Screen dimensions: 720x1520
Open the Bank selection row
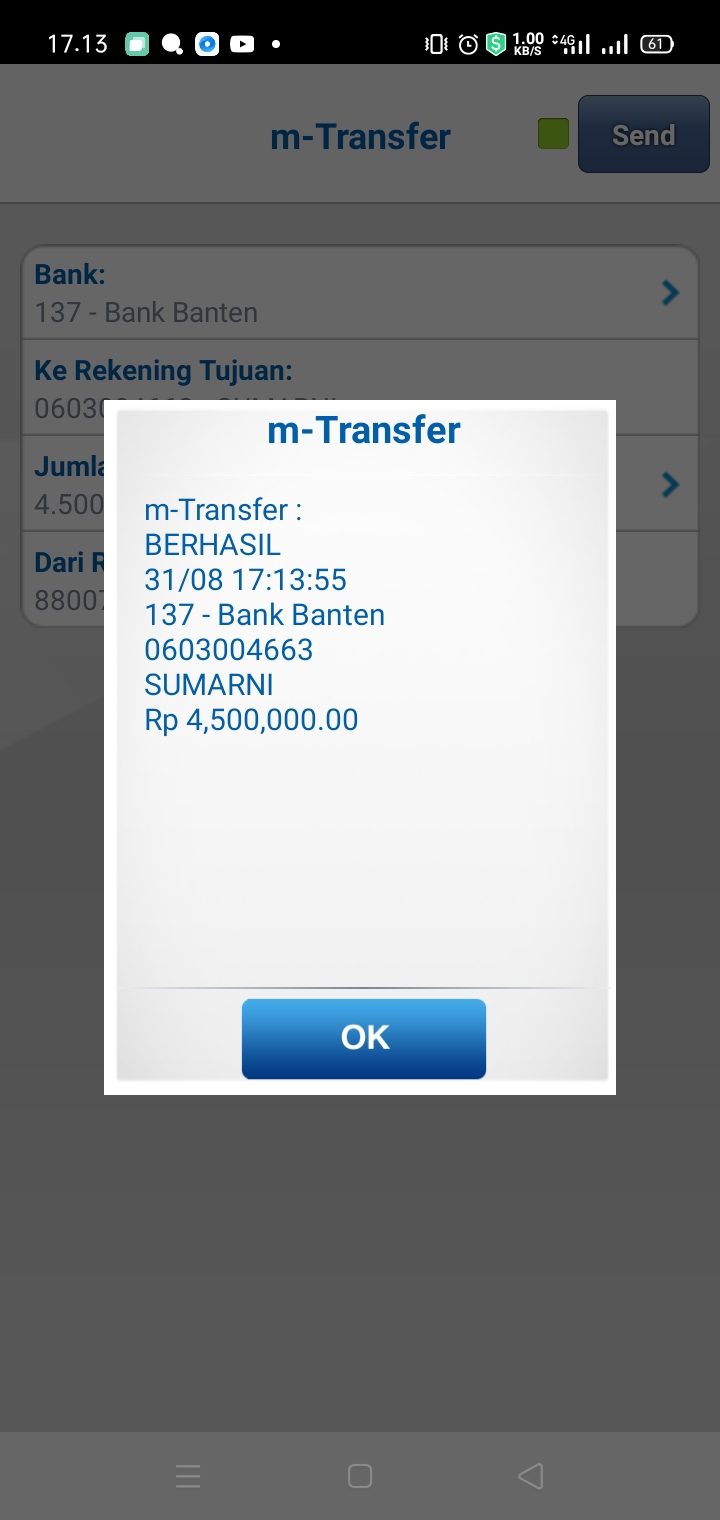pyautogui.click(x=360, y=293)
